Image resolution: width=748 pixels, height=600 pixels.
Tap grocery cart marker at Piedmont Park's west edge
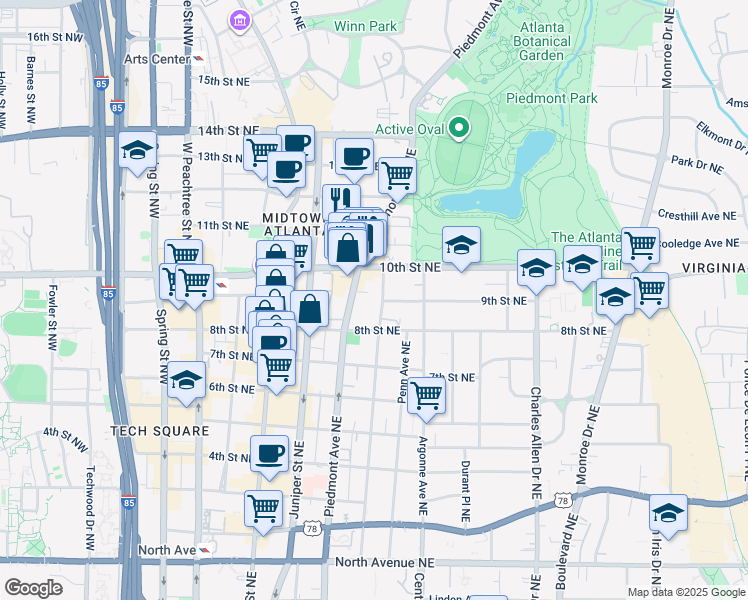click(x=397, y=179)
